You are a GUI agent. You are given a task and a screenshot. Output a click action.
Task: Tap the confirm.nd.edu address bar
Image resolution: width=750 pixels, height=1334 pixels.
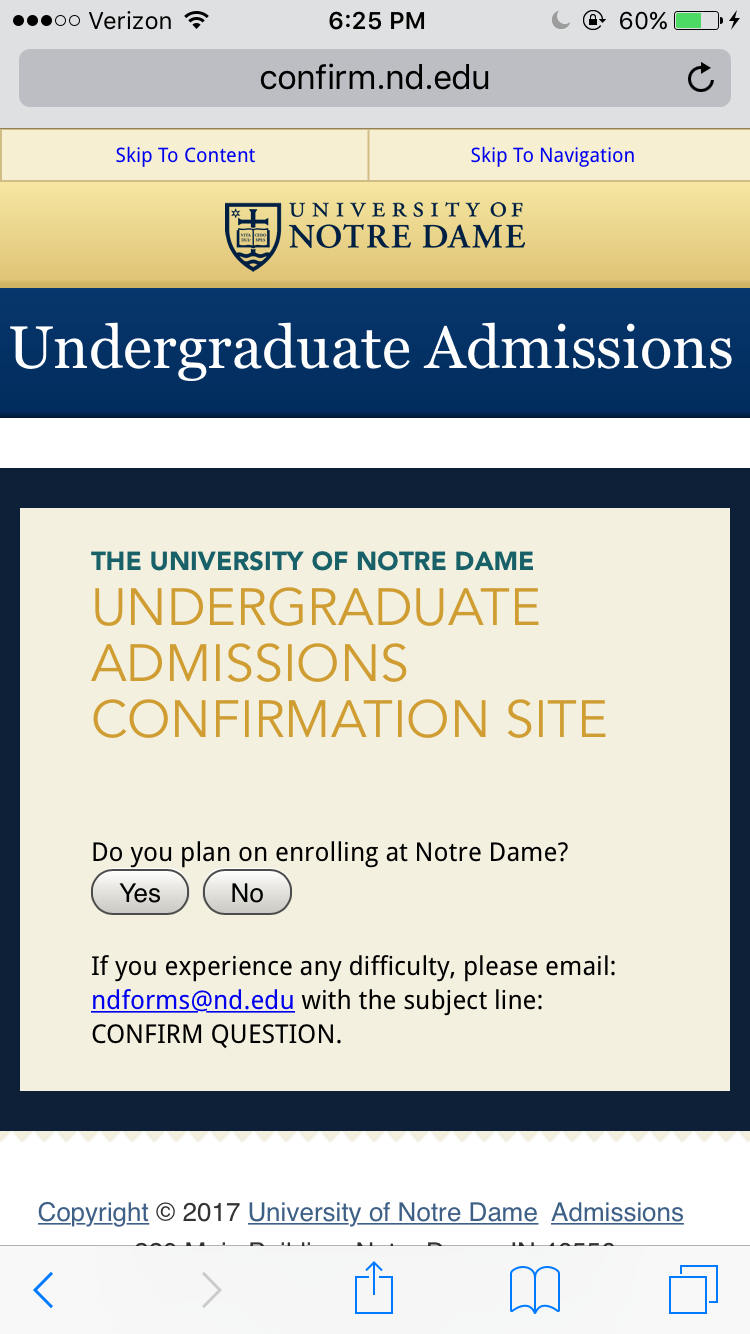coord(374,78)
